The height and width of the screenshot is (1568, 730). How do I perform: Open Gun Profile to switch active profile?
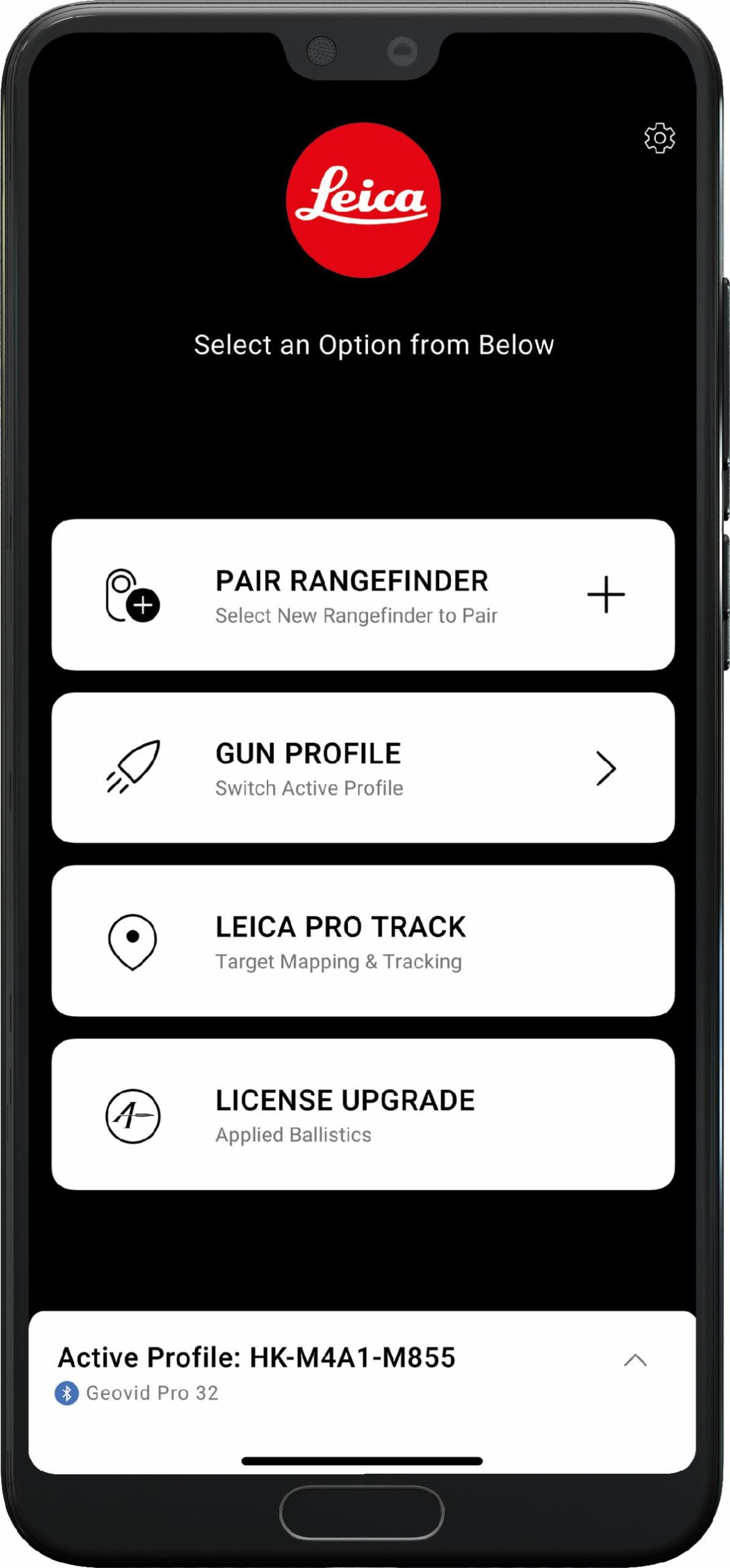pyautogui.click(x=363, y=768)
